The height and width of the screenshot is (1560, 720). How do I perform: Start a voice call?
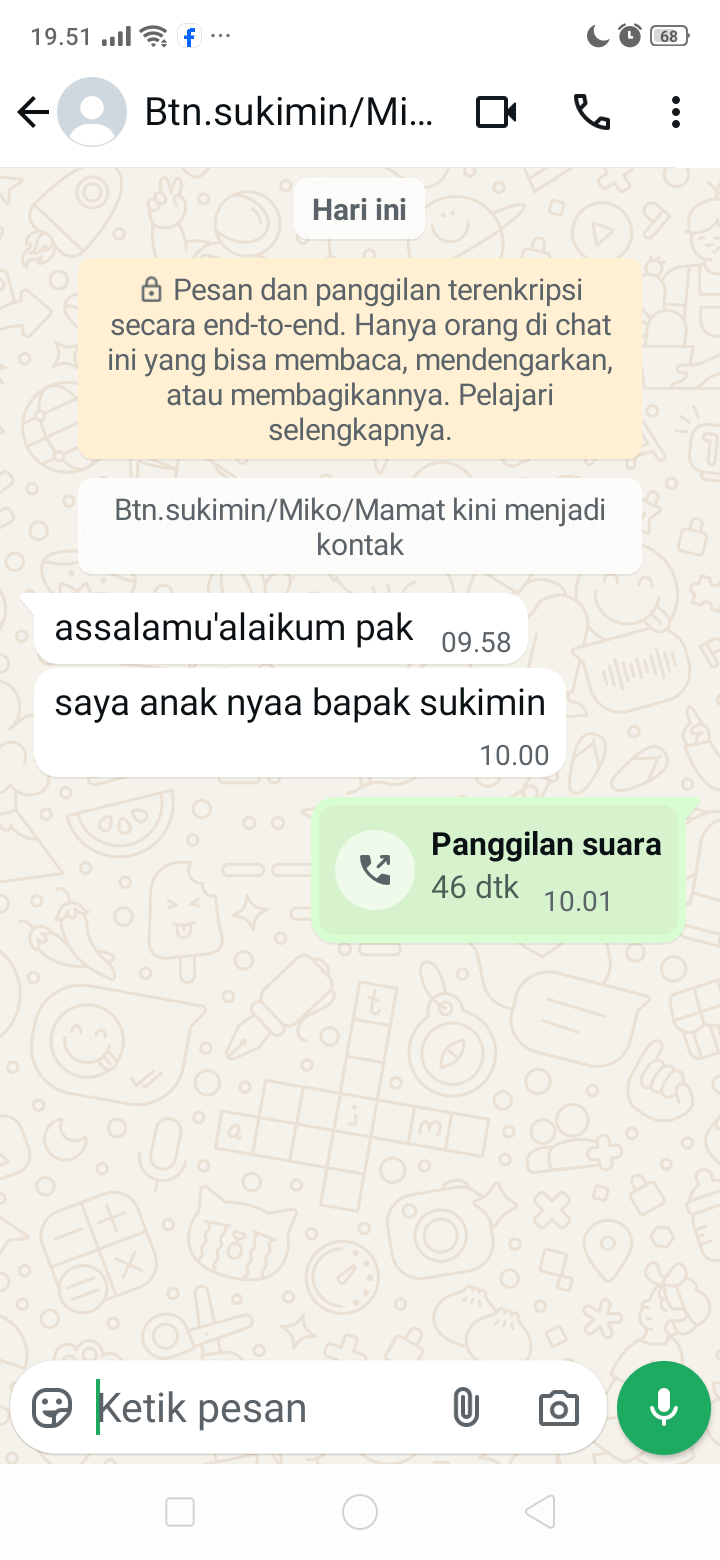(591, 113)
